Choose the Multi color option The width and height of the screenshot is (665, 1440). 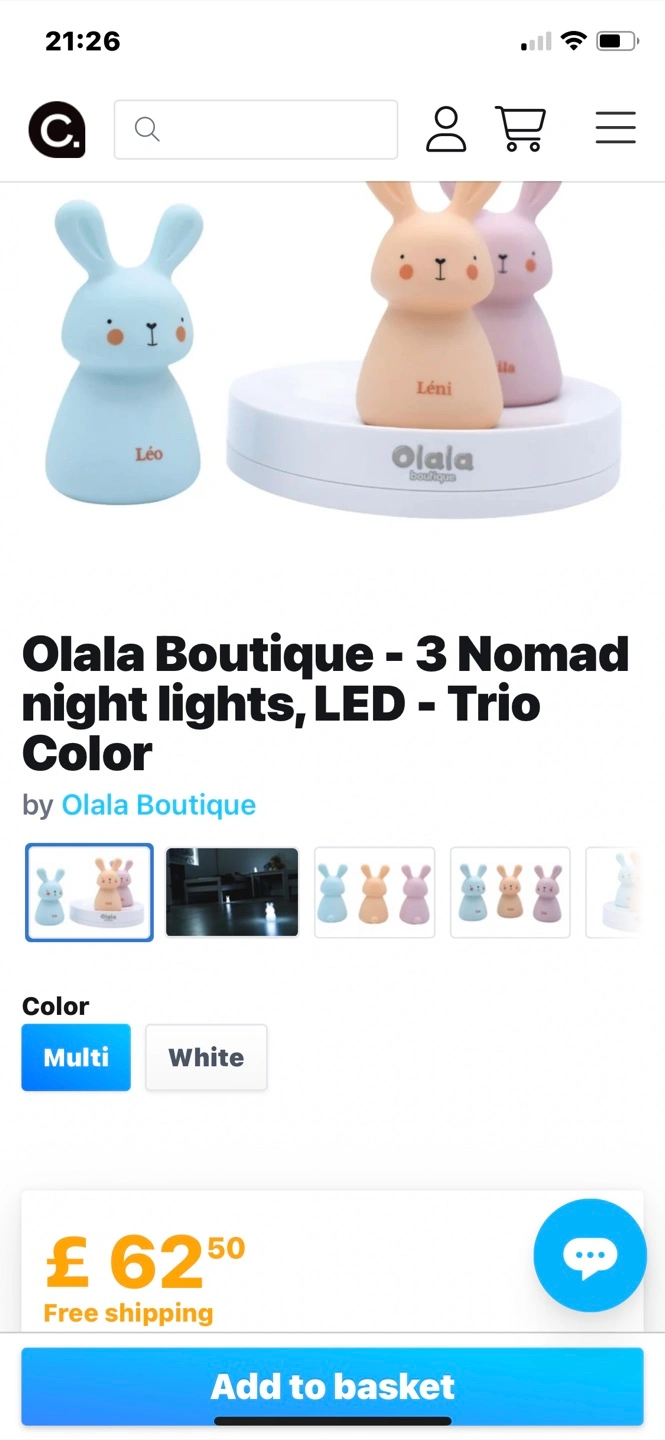coord(76,1057)
